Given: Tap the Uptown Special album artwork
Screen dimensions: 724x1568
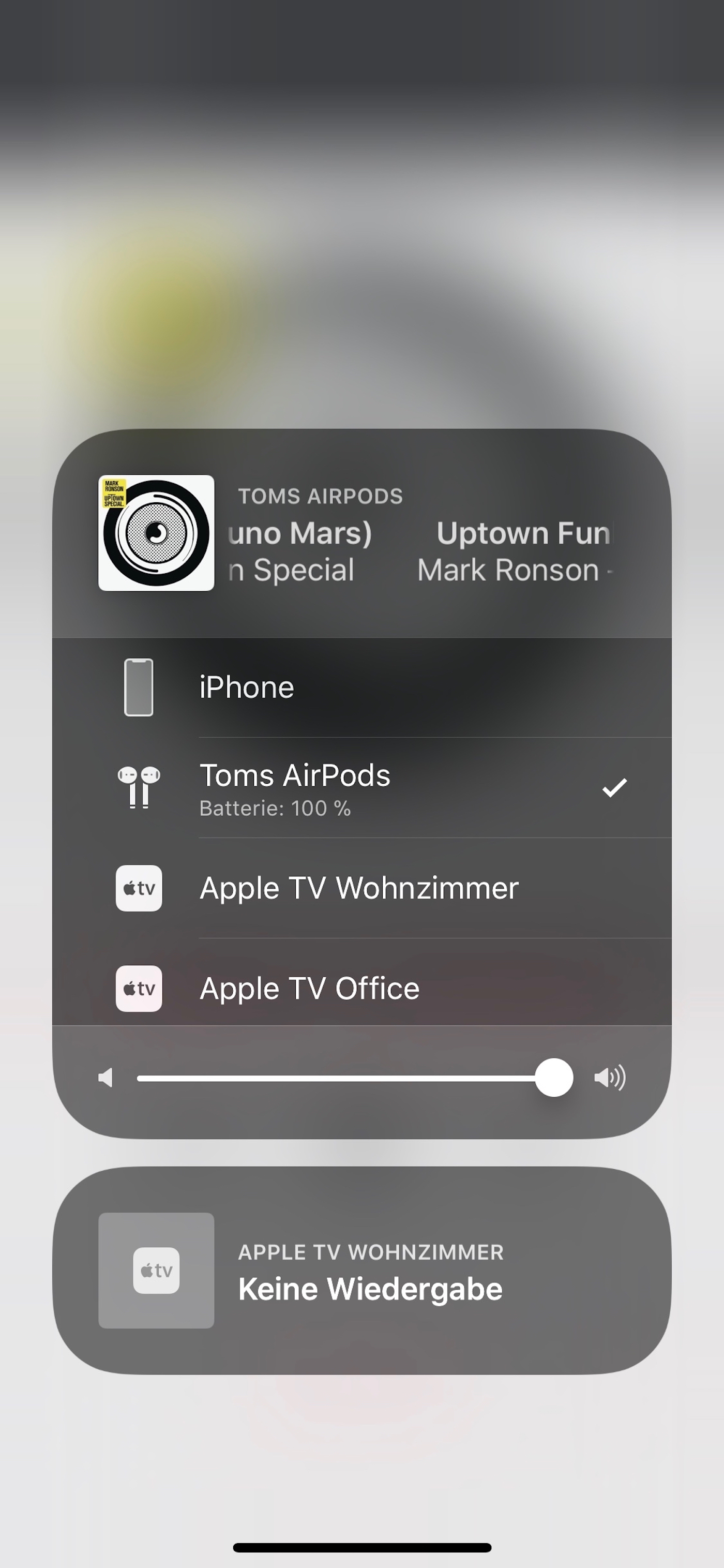Looking at the screenshot, I should point(156,533).
